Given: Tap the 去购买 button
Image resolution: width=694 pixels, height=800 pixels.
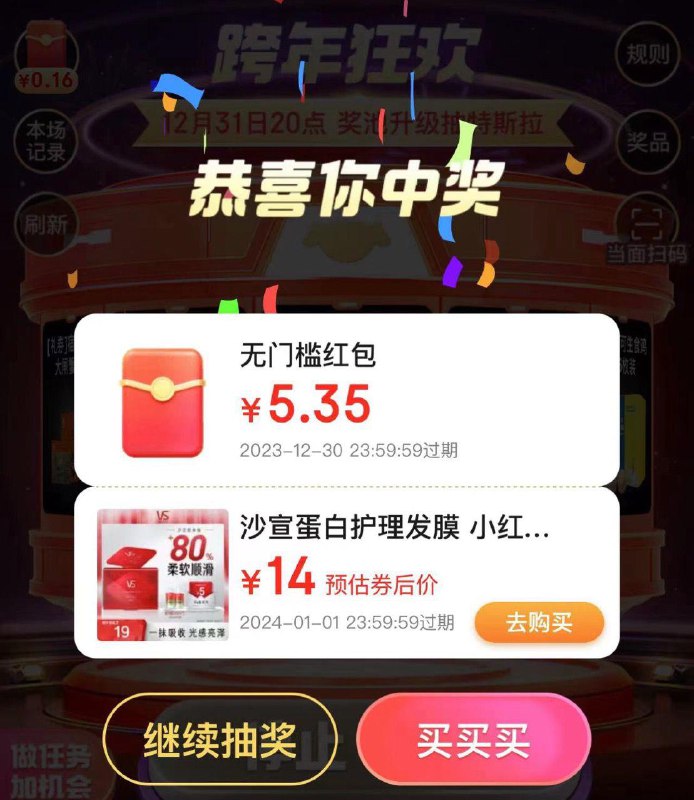Looking at the screenshot, I should [539, 622].
